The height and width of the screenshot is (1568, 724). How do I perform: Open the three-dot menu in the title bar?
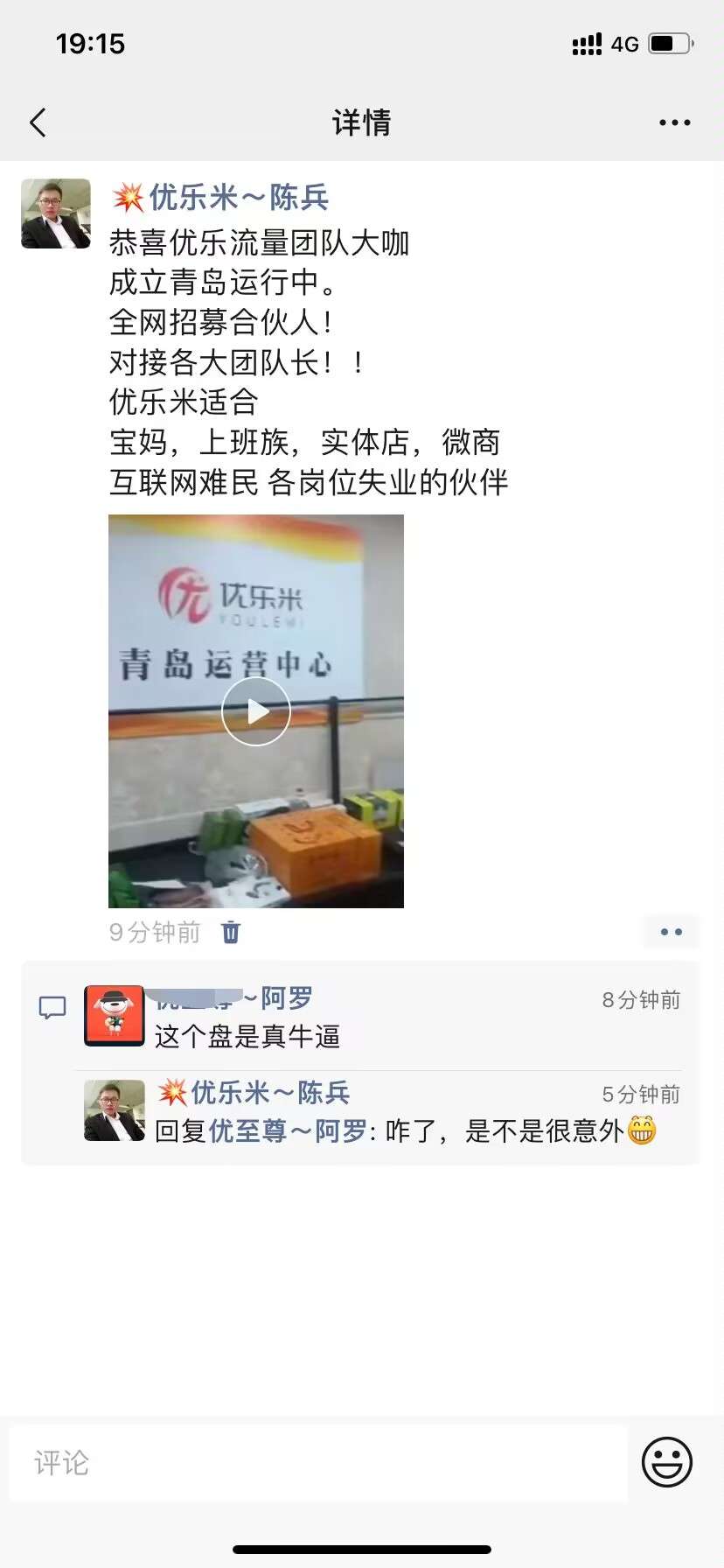click(x=674, y=123)
